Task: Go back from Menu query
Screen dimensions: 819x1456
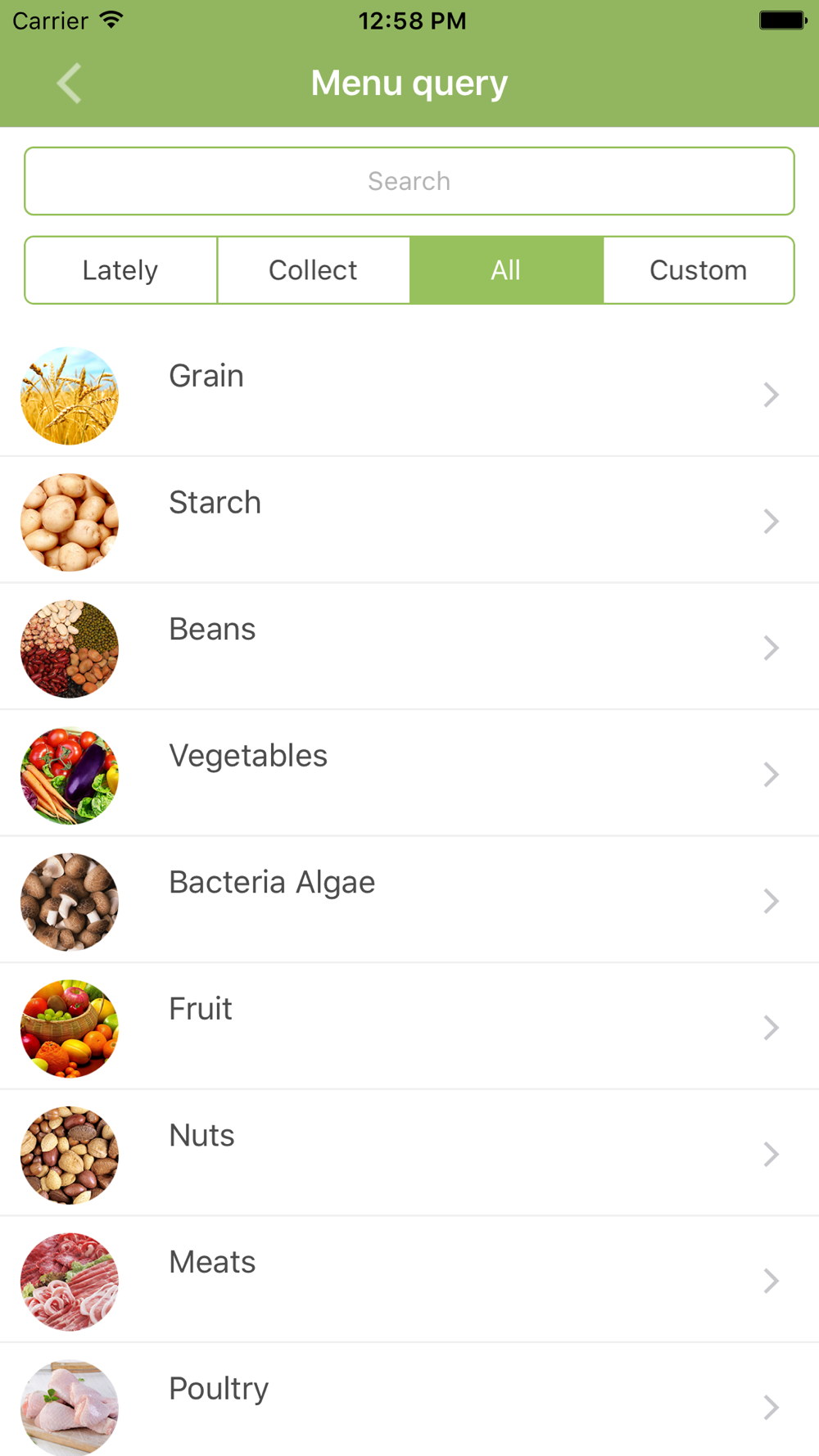Action: point(70,84)
